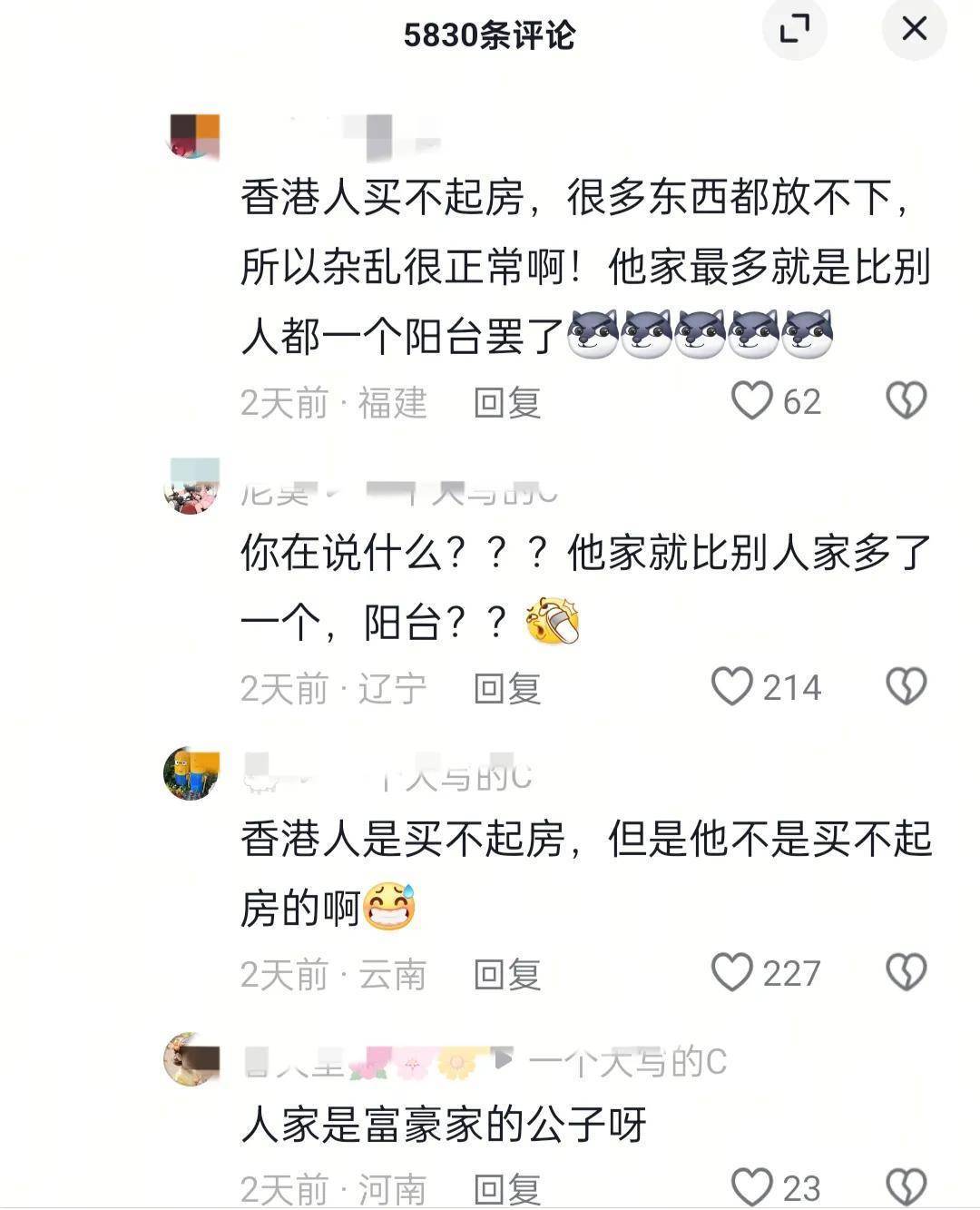Open the Henan commenter's profile avatar
Viewport: 980px width, 1210px height.
(192, 1059)
